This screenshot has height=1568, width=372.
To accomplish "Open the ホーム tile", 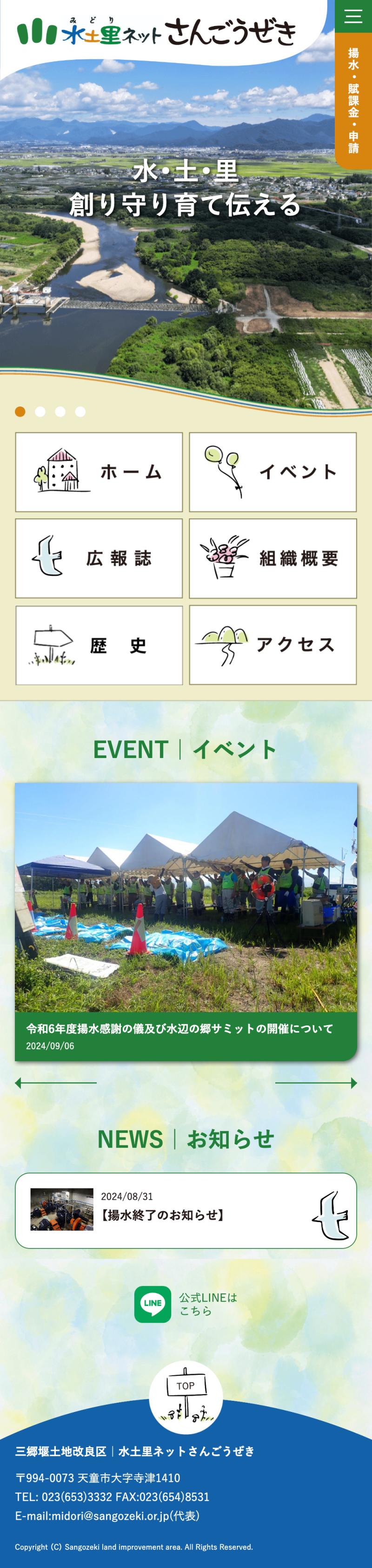I will pos(99,472).
